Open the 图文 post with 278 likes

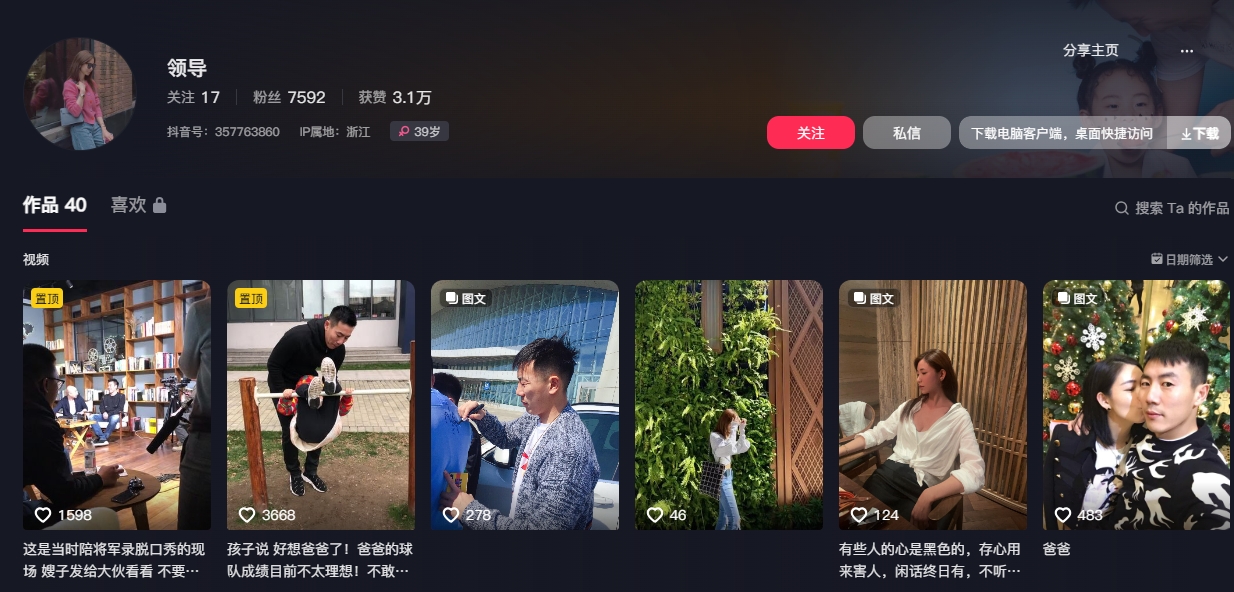pyautogui.click(x=525, y=405)
